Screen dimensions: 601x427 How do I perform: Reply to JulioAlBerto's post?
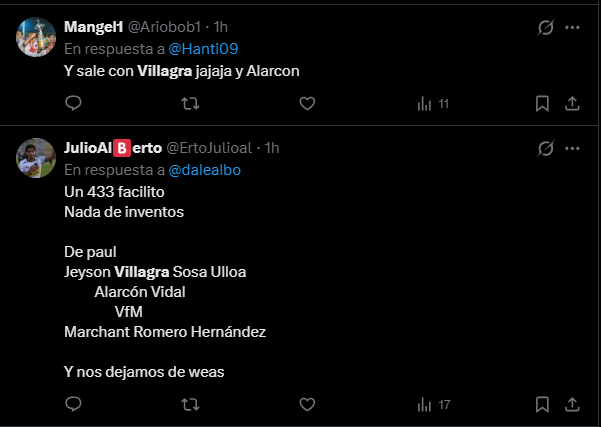(73, 404)
